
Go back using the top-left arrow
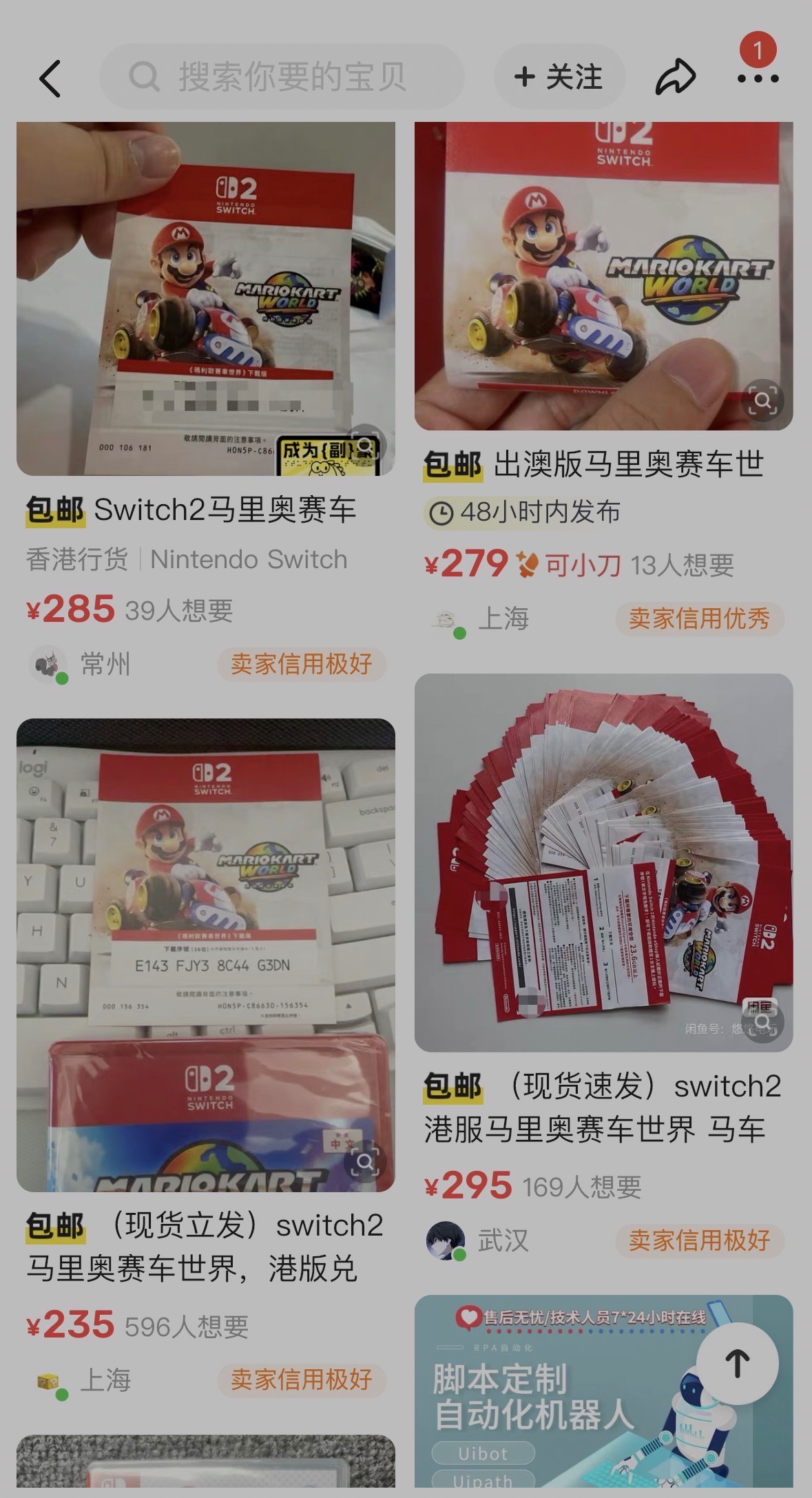[x=50, y=78]
